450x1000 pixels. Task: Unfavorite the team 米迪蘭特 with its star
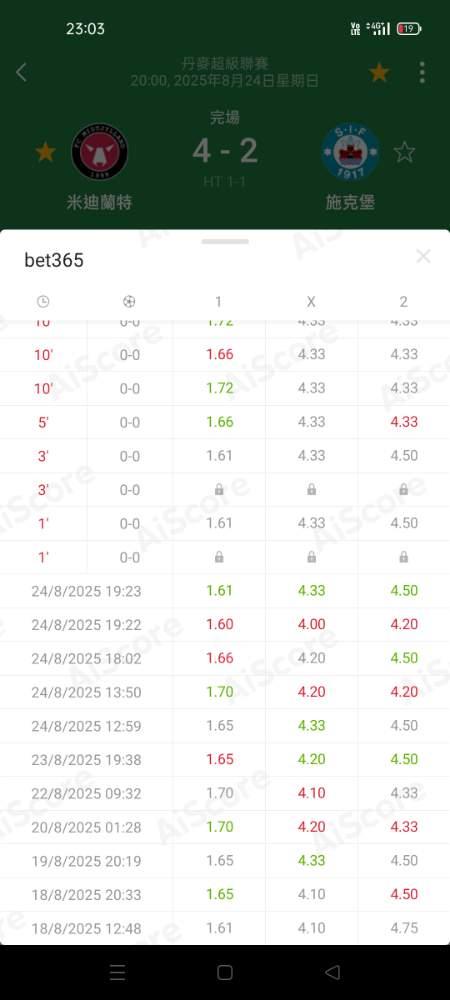tap(45, 152)
